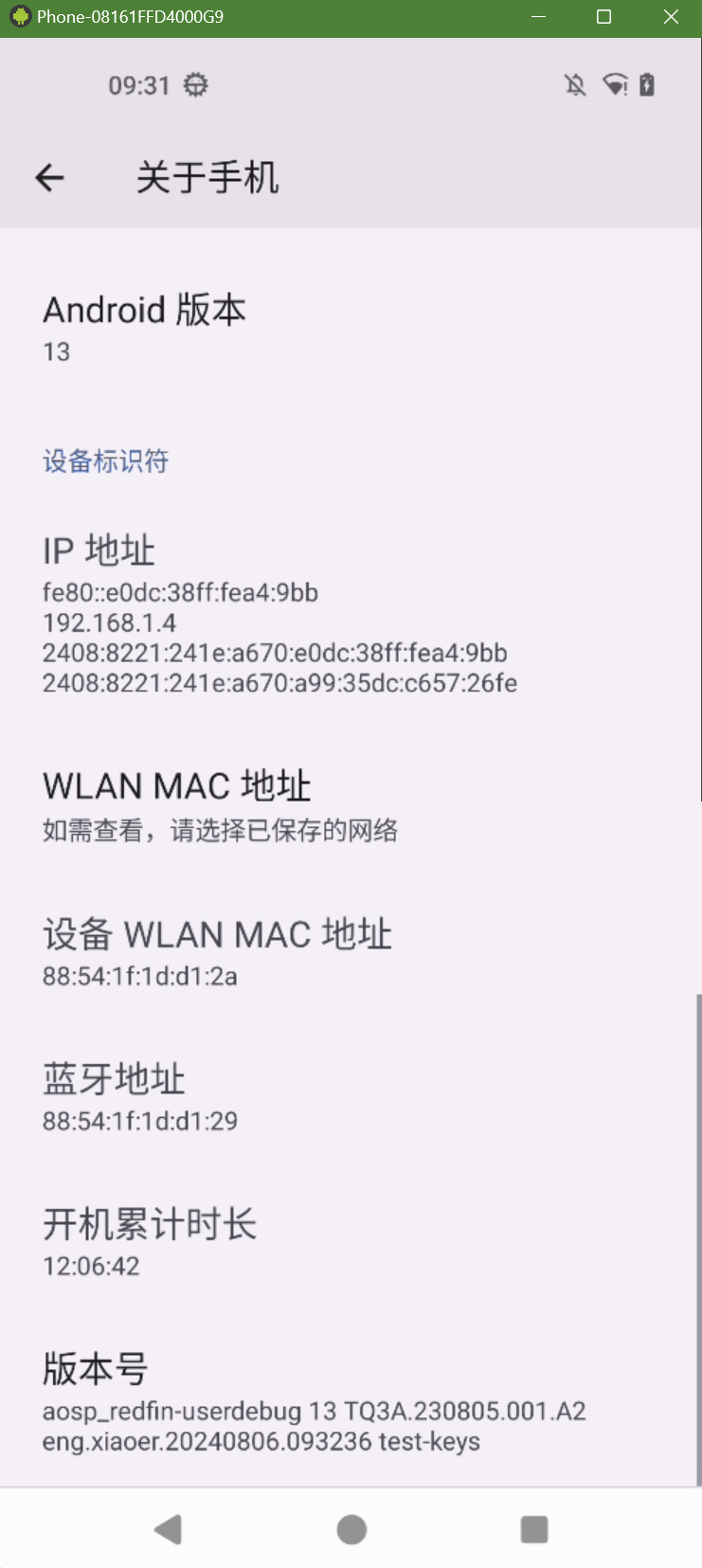Viewport: 702px width, 1568px height.
Task: Tap the gear icon next to the clock
Action: (195, 84)
